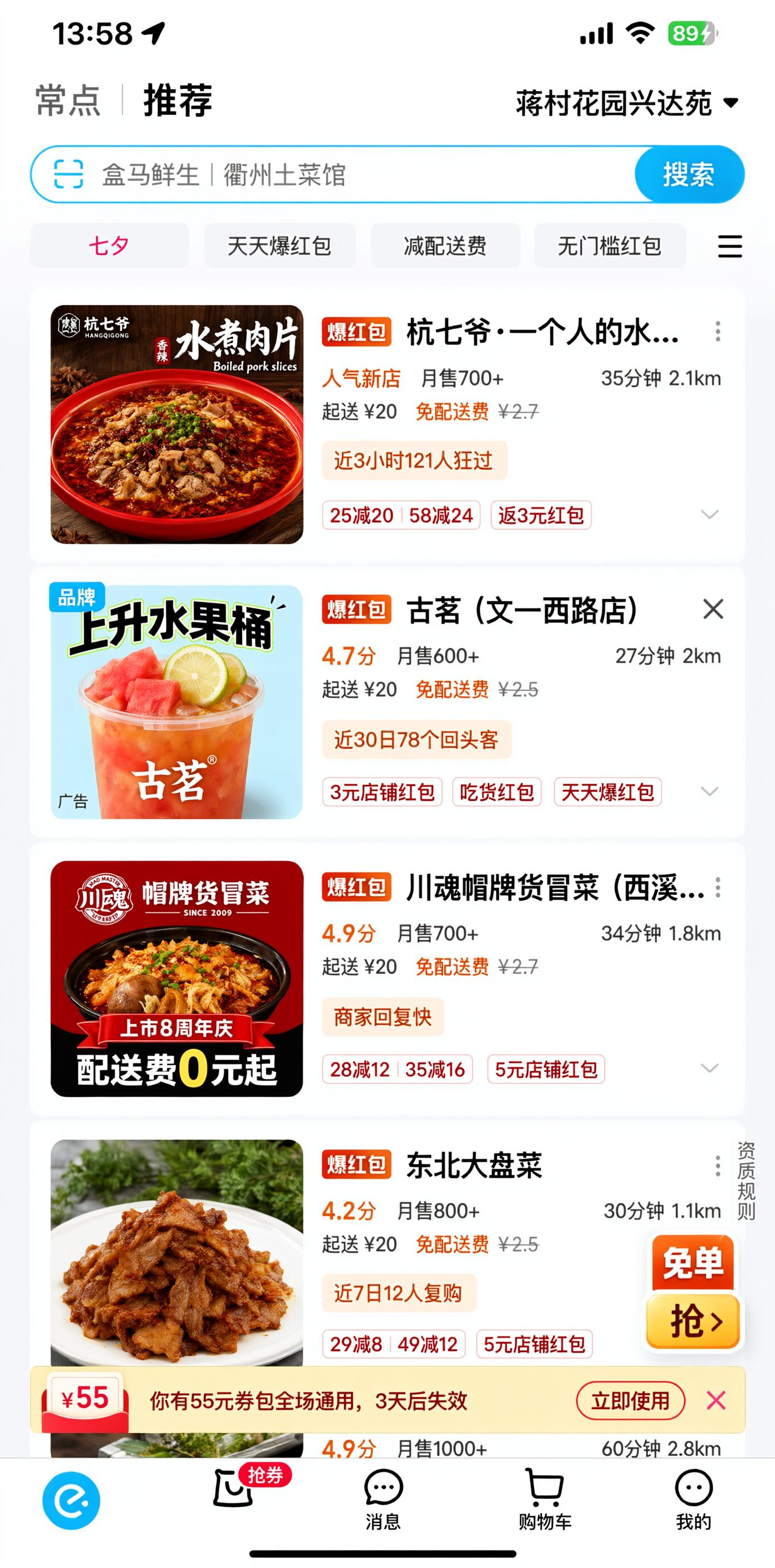
Task: Tap the scan icon in search bar
Action: coord(68,175)
